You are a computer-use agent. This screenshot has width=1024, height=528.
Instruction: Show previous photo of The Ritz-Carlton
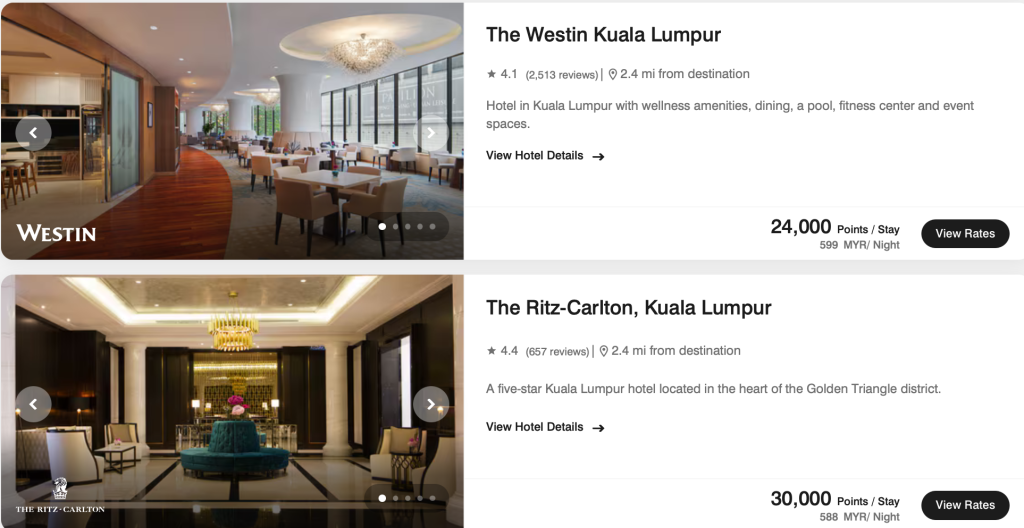pyautogui.click(x=33, y=404)
